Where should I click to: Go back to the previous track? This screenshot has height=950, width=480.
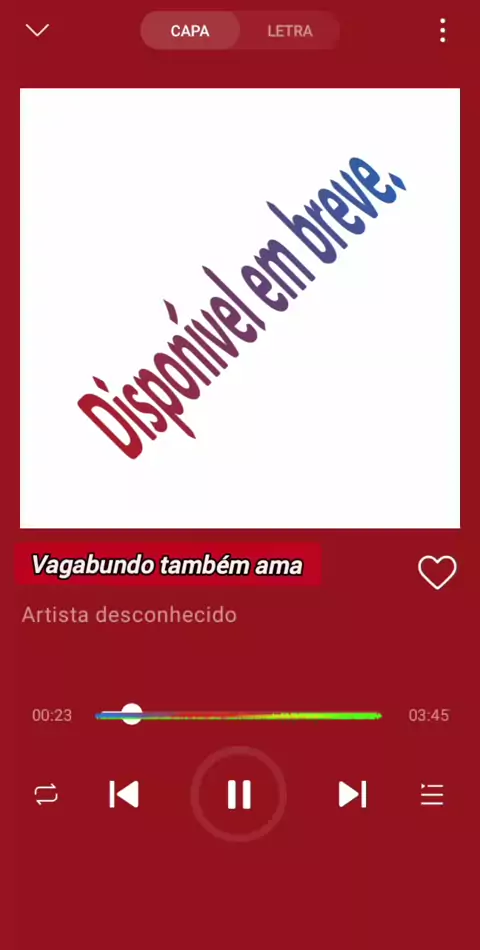(124, 794)
